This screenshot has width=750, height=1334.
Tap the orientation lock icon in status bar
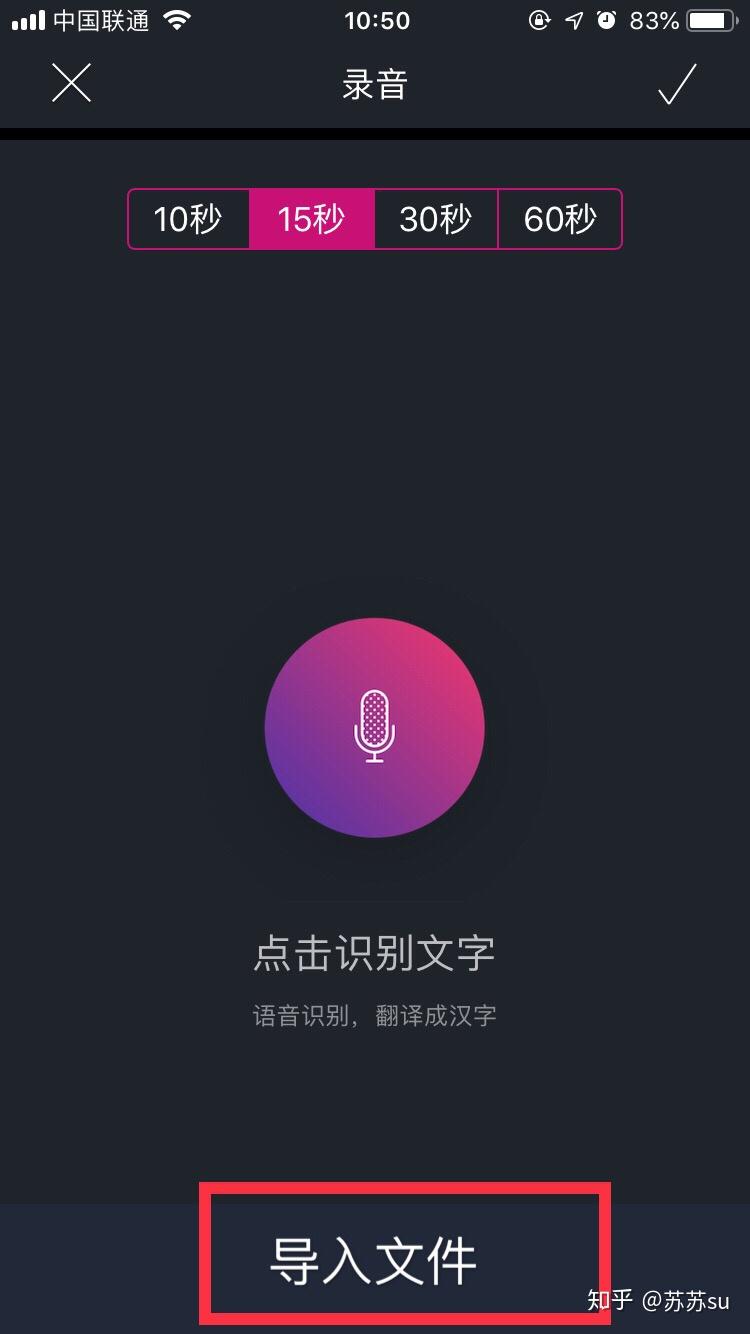click(541, 20)
